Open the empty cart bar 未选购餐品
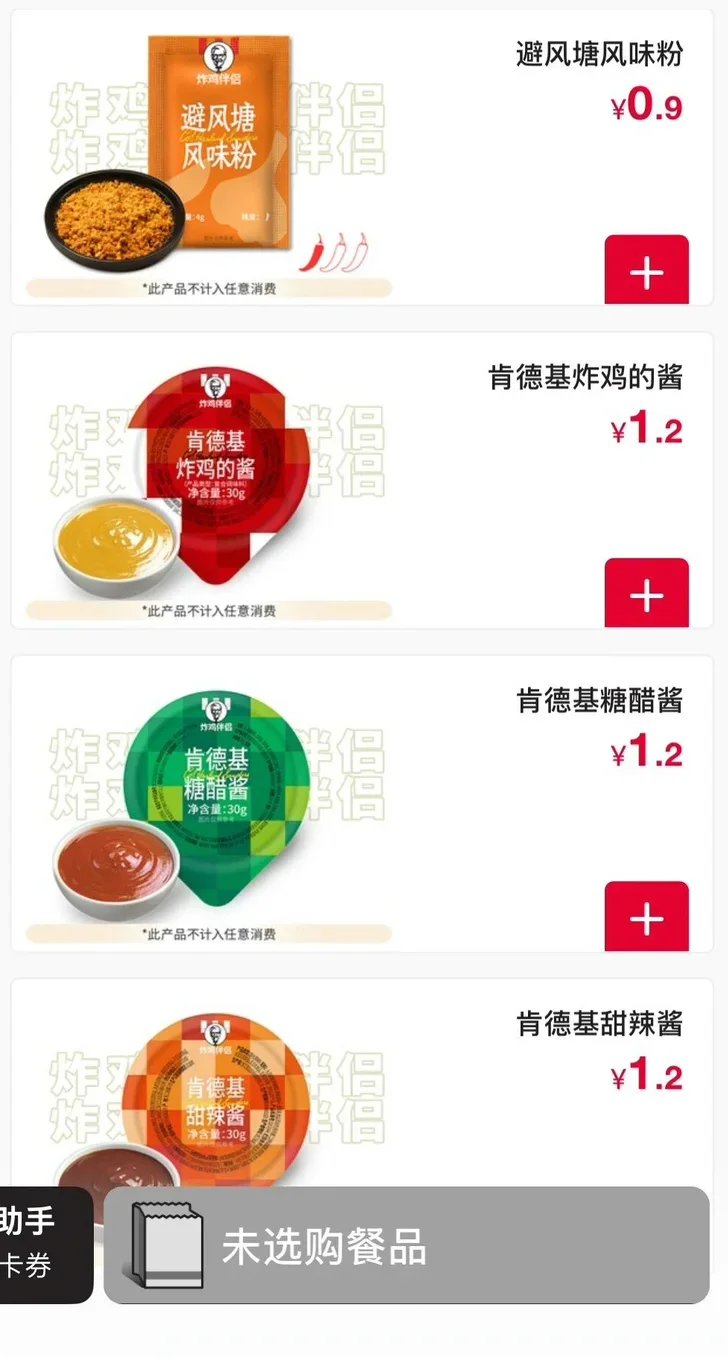Viewport: 728px width, 1360px height. tap(406, 1246)
